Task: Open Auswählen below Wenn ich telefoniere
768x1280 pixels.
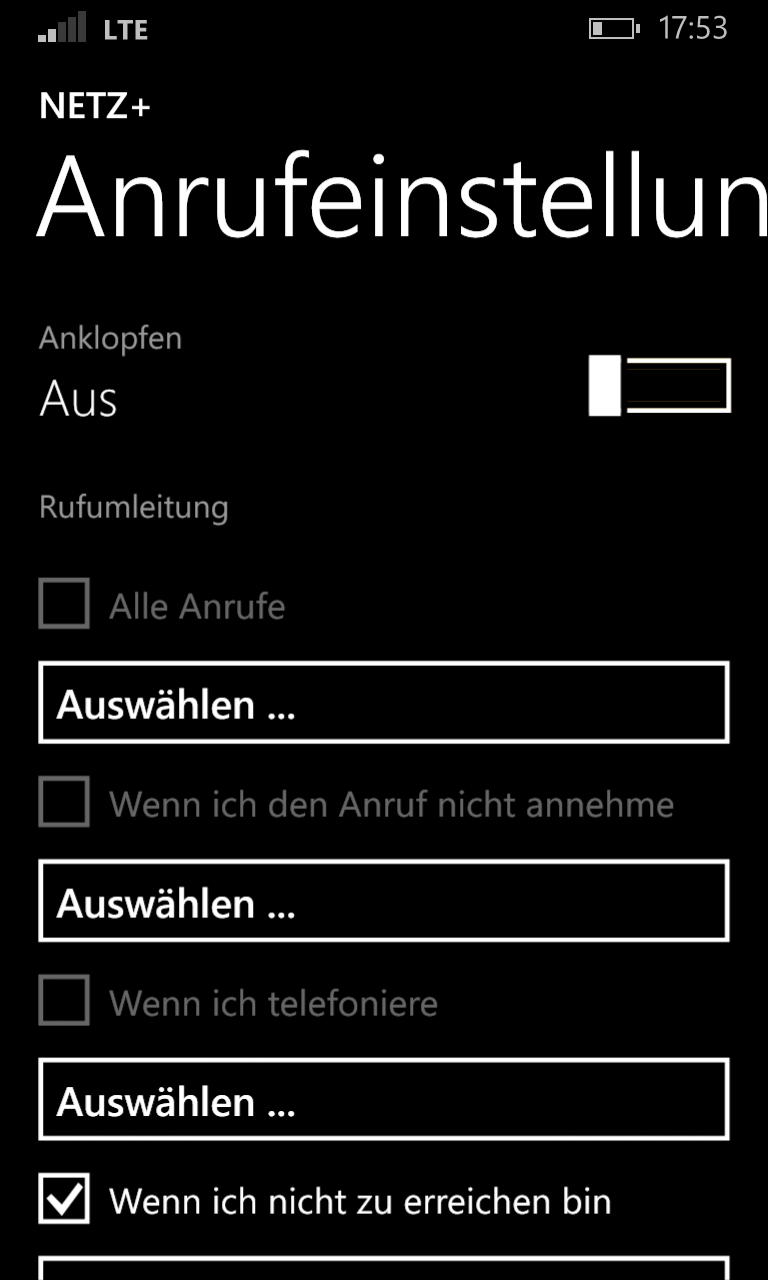Action: click(x=384, y=1098)
